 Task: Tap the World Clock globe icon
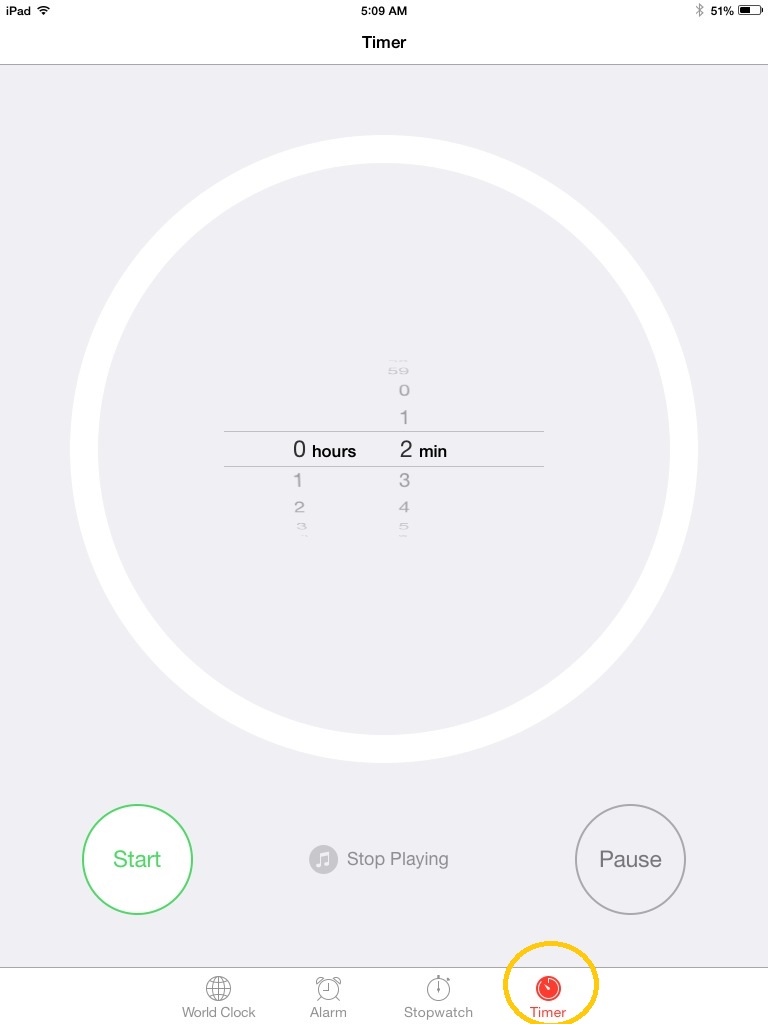(218, 988)
